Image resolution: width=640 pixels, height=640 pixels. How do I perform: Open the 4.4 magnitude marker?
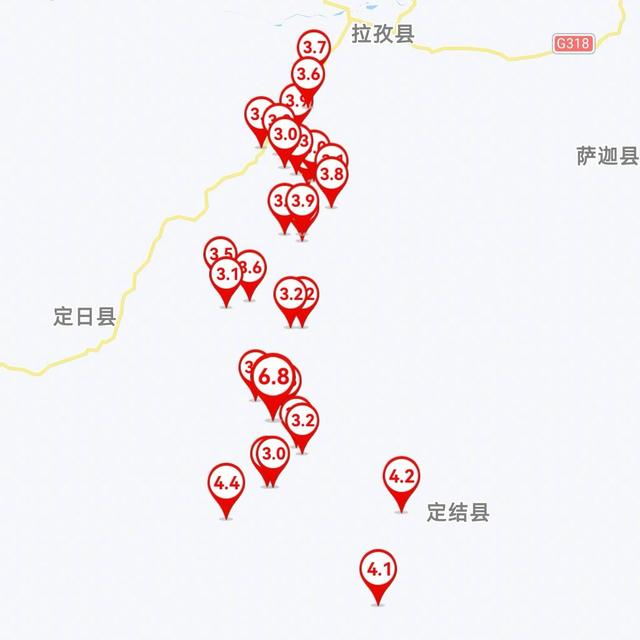pos(228,484)
